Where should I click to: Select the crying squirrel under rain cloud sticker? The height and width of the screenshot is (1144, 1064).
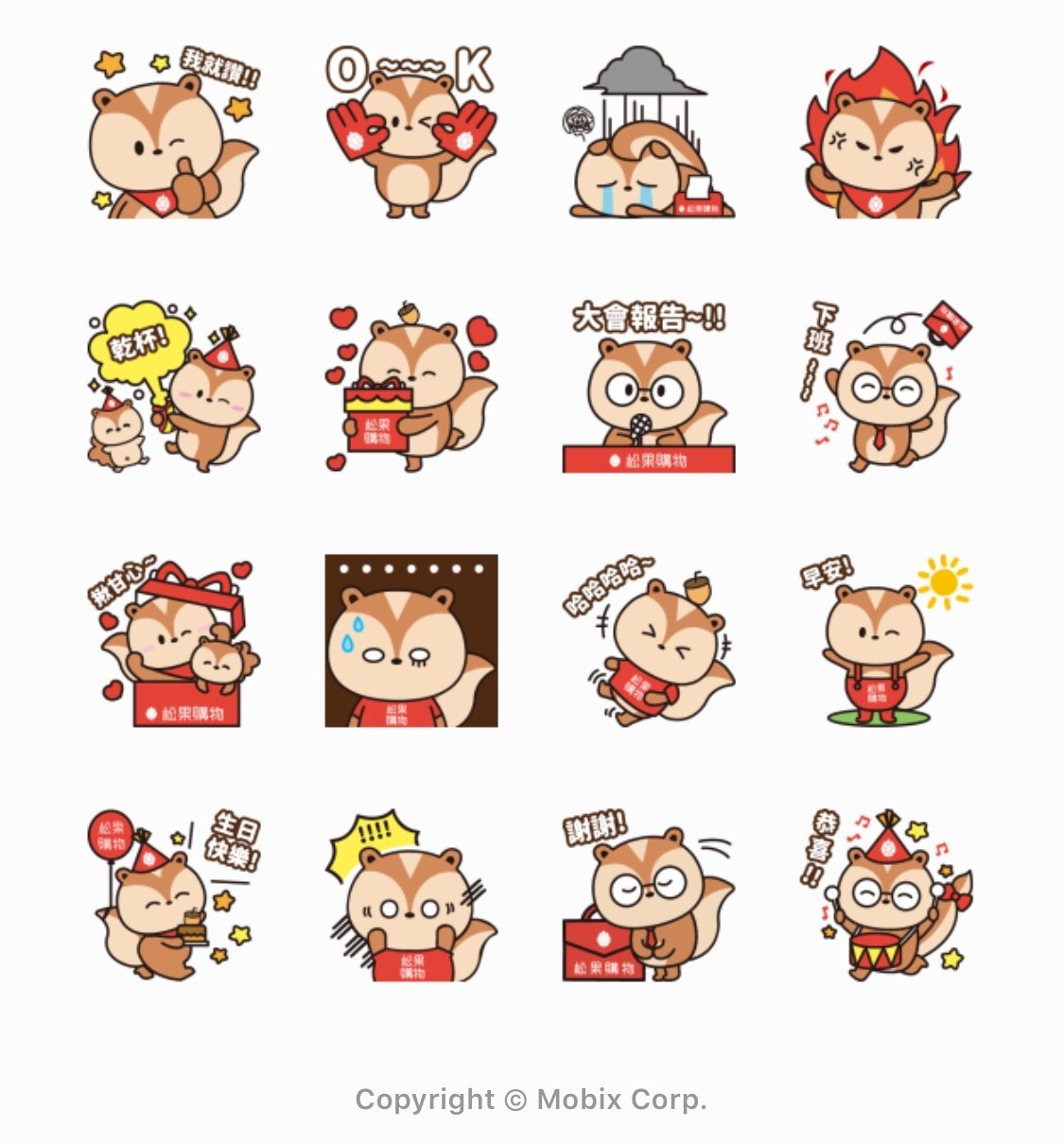click(x=649, y=133)
